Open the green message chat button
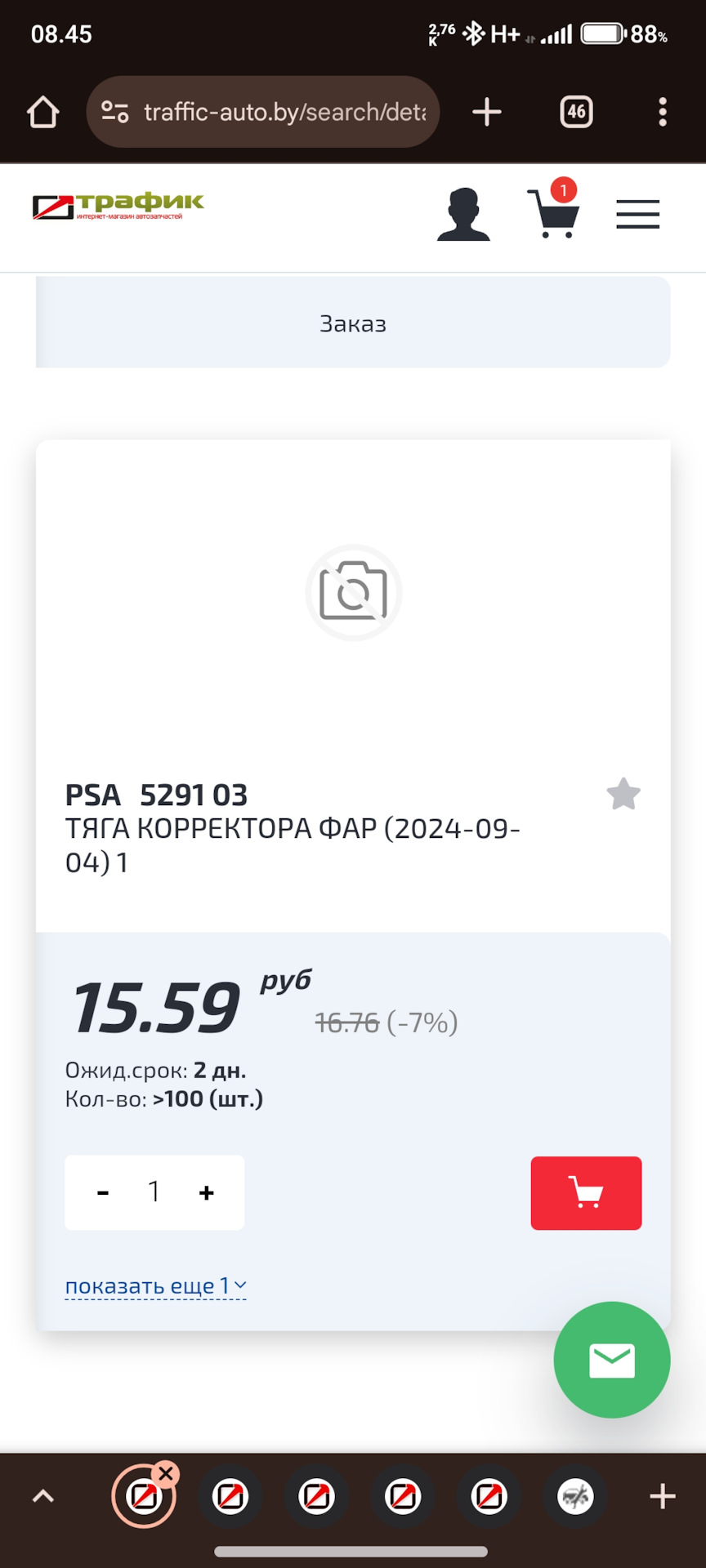Viewport: 706px width, 1568px height. tap(611, 1360)
